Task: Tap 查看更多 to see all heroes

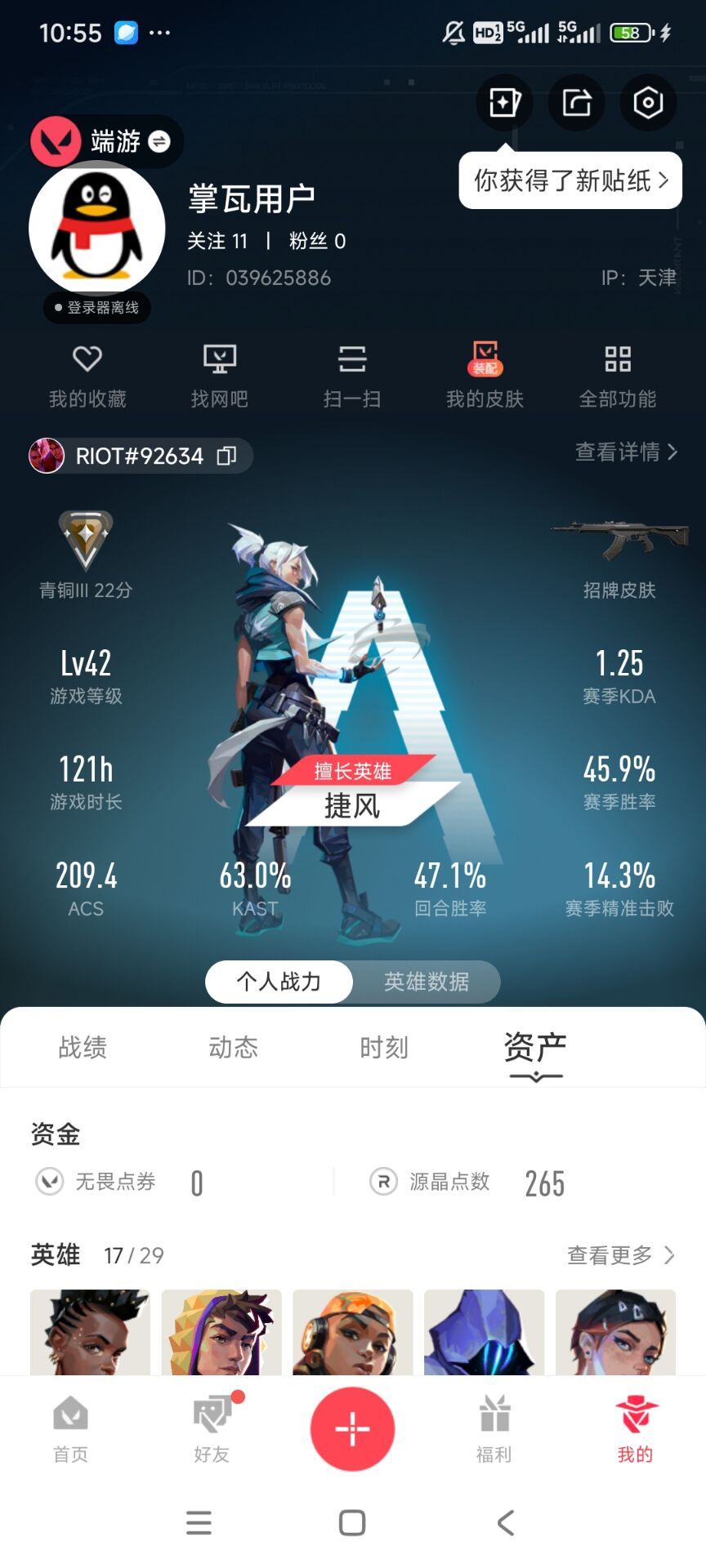Action: 621,1255
